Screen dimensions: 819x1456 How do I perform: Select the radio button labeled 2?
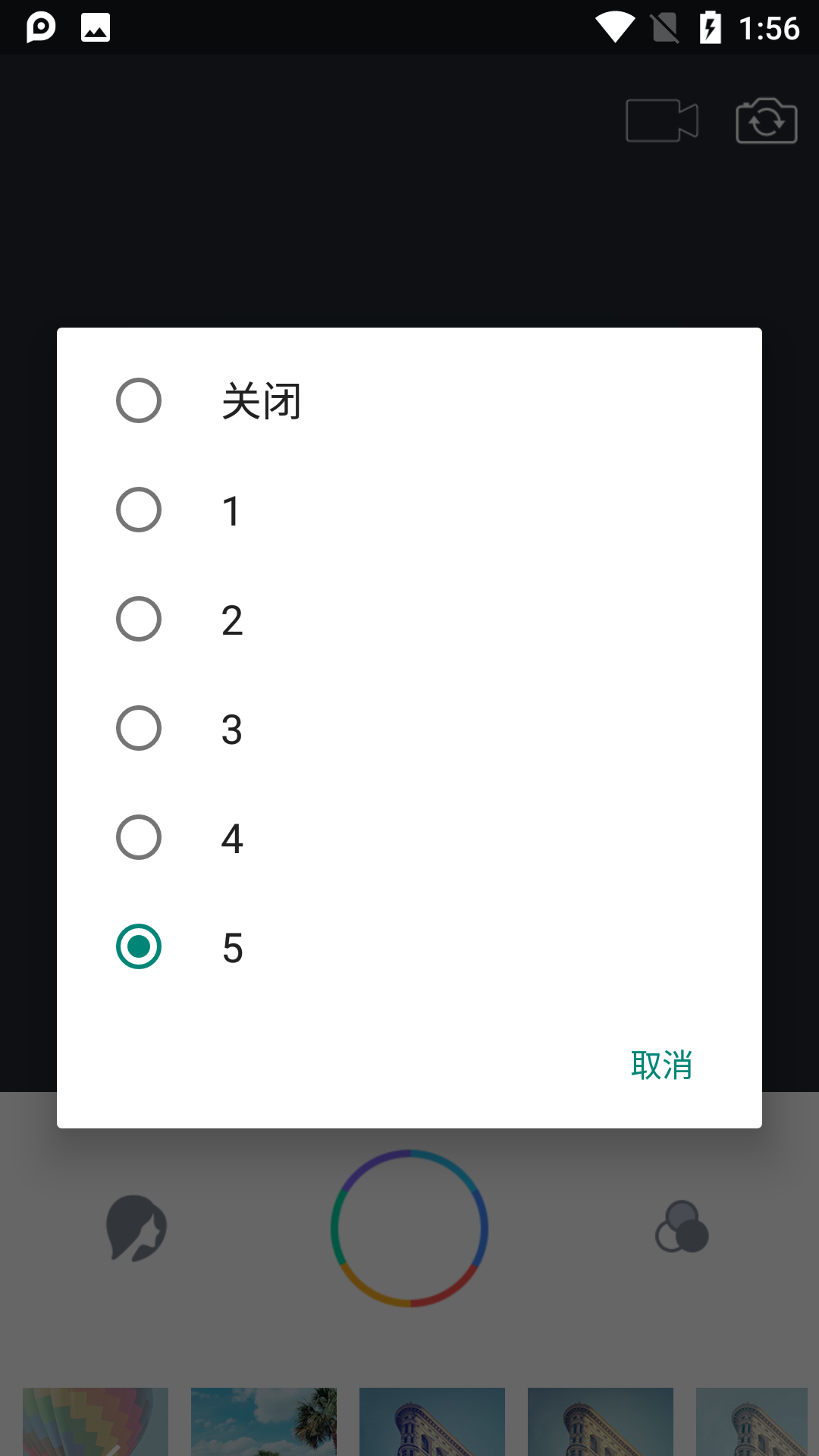coord(409,619)
